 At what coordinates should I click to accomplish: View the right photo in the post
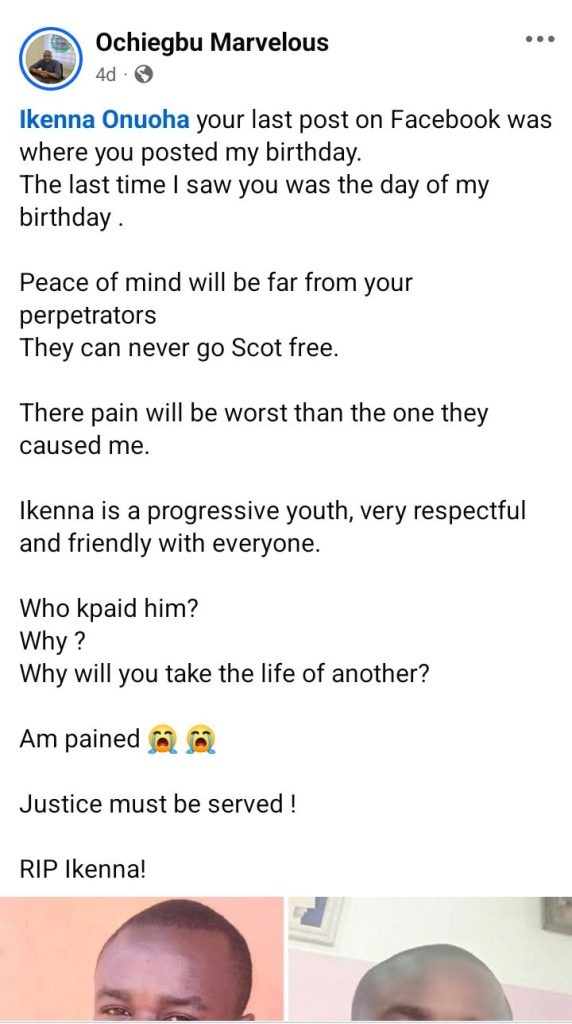430,958
